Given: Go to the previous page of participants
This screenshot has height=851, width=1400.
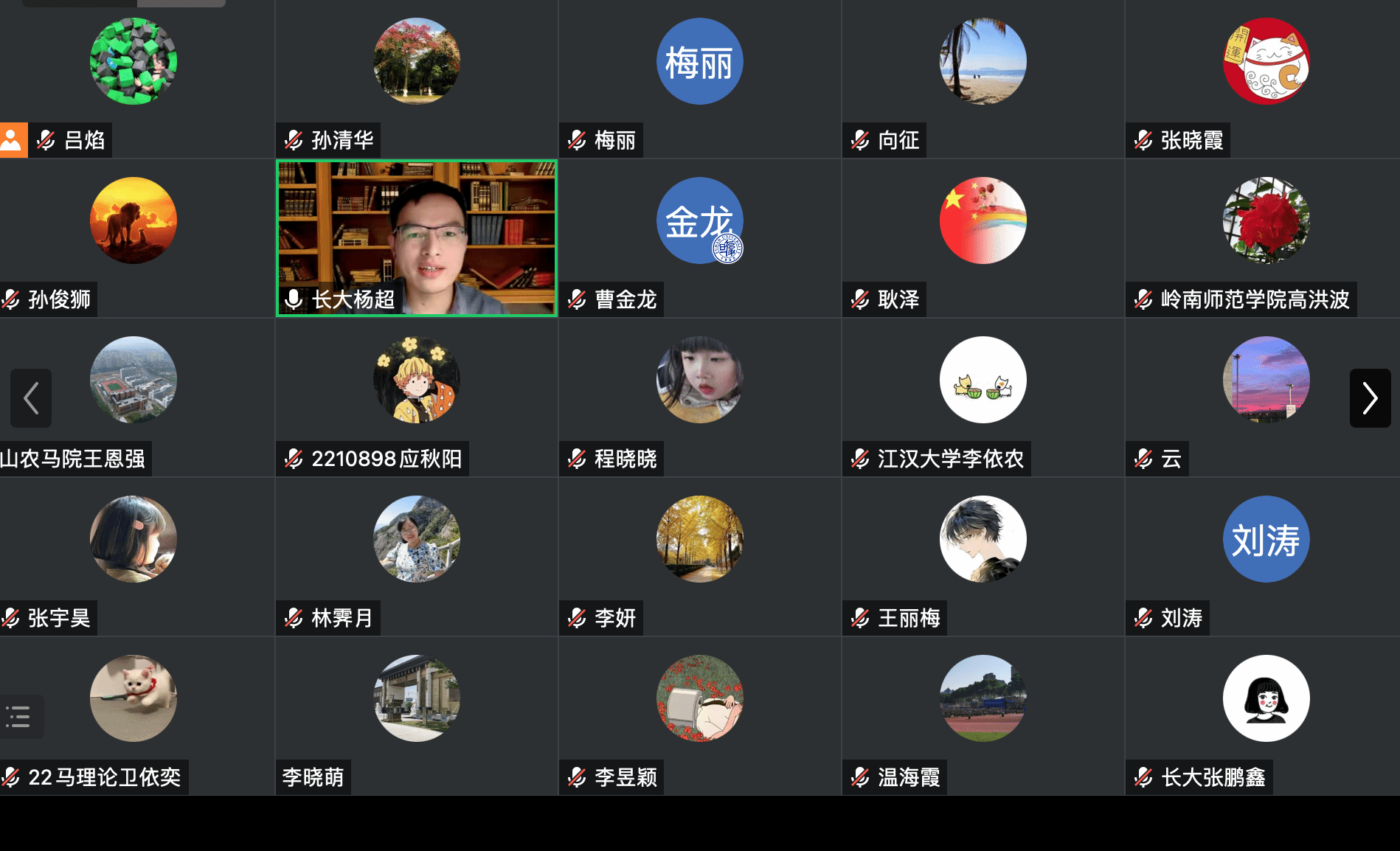Looking at the screenshot, I should click(x=31, y=398).
